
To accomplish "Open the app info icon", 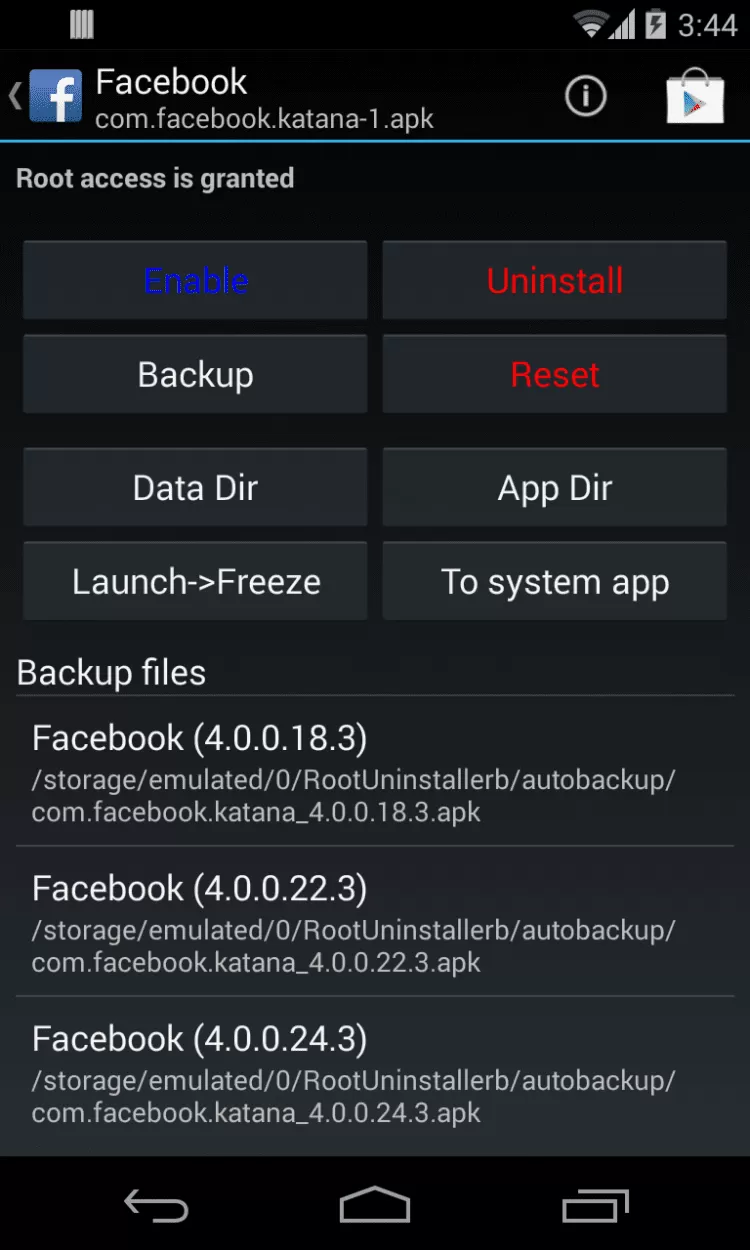I will (585, 97).
